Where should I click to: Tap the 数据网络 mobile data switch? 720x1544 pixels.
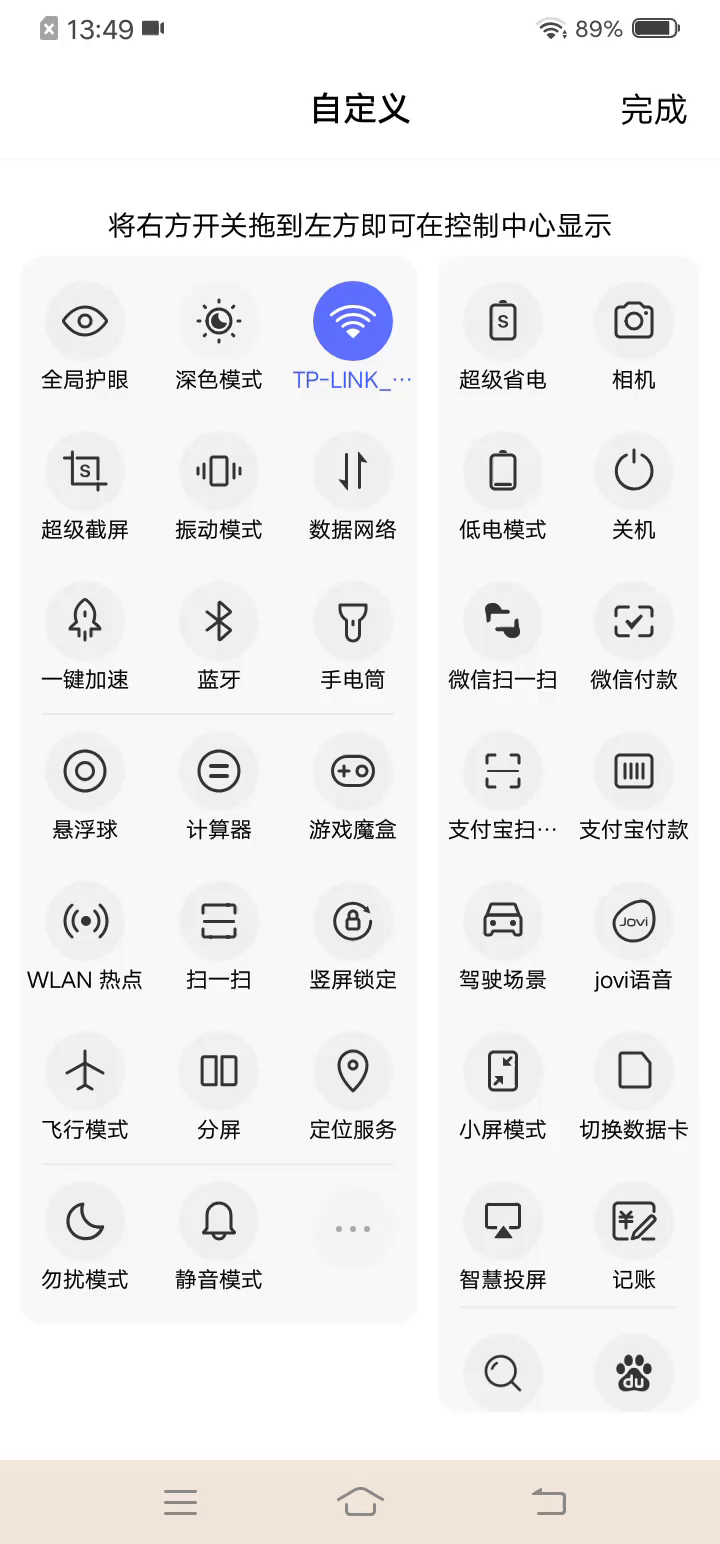[353, 471]
